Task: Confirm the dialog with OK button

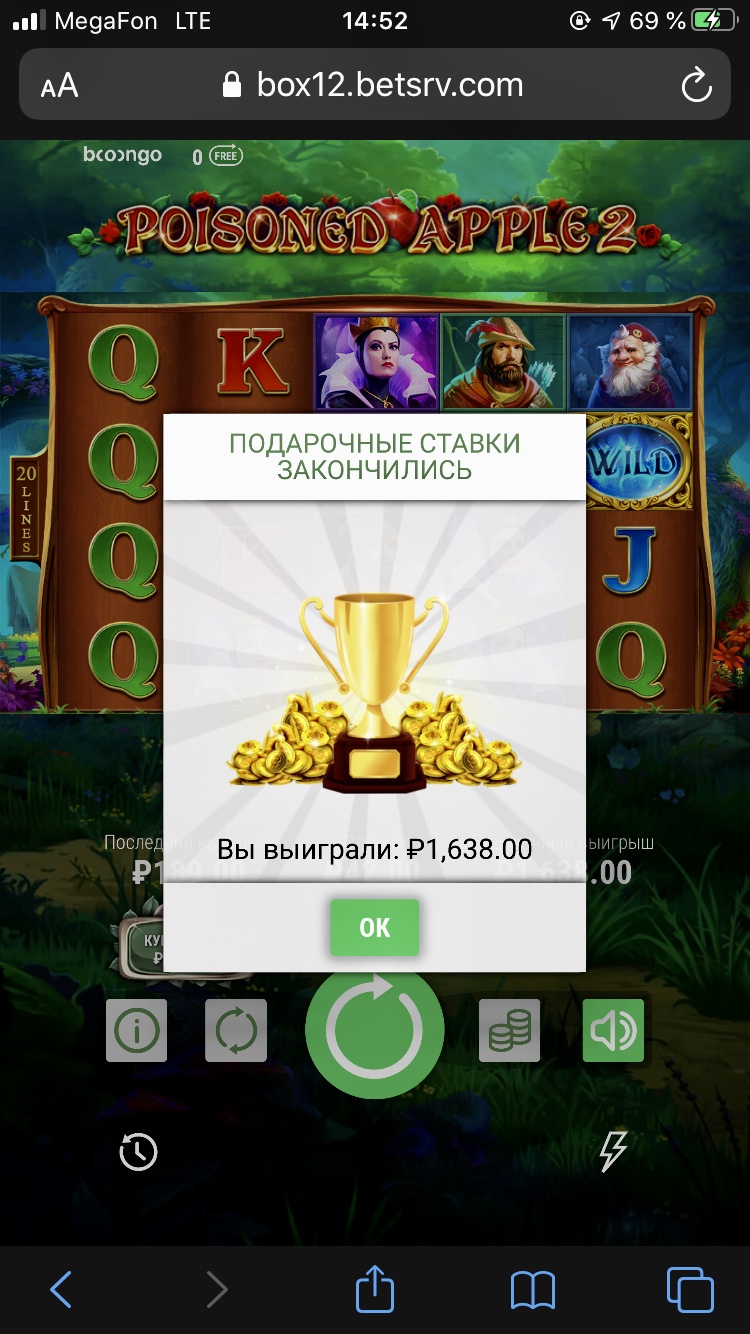Action: (x=375, y=927)
